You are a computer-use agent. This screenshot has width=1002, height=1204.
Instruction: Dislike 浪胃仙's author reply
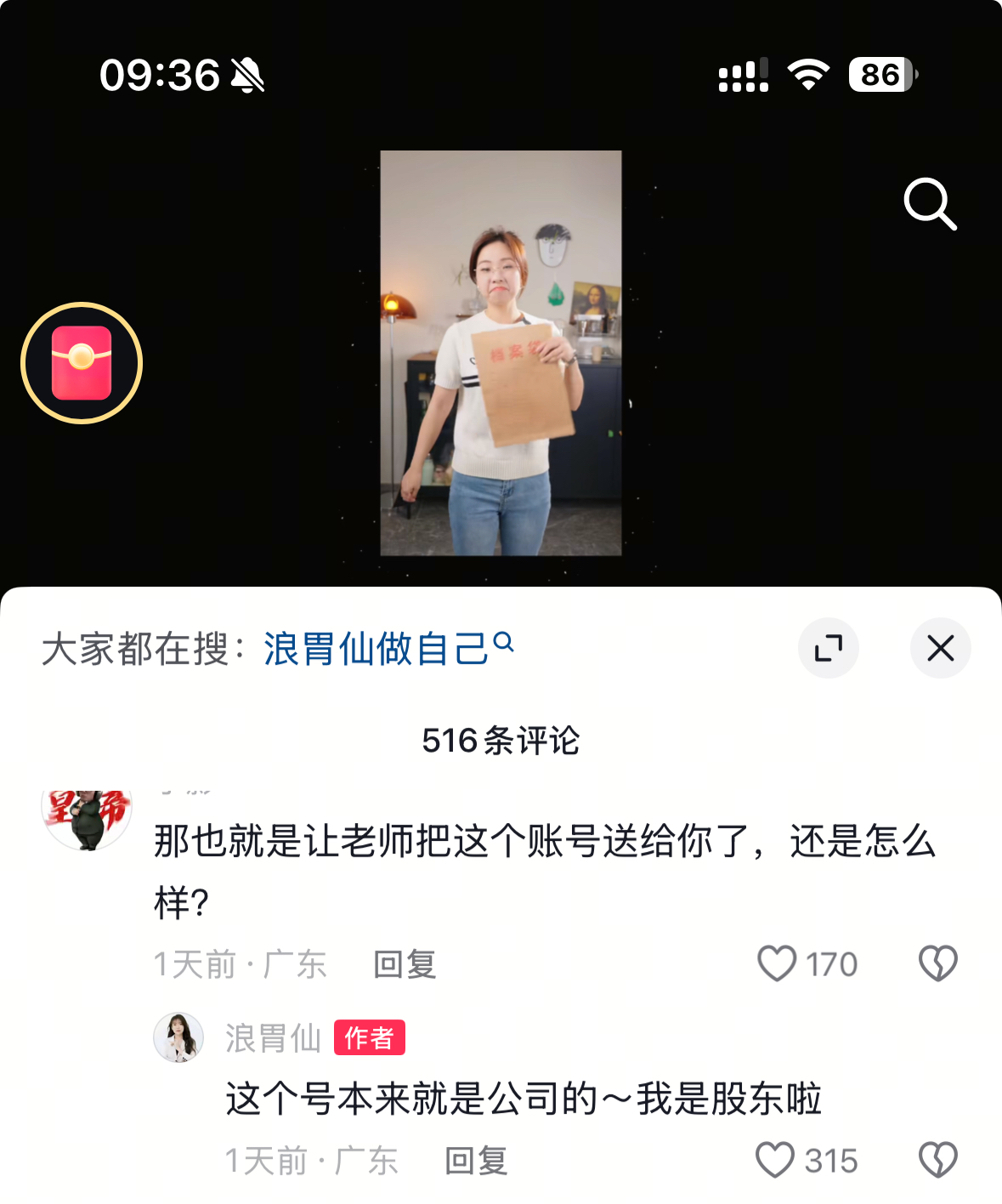point(938,1161)
